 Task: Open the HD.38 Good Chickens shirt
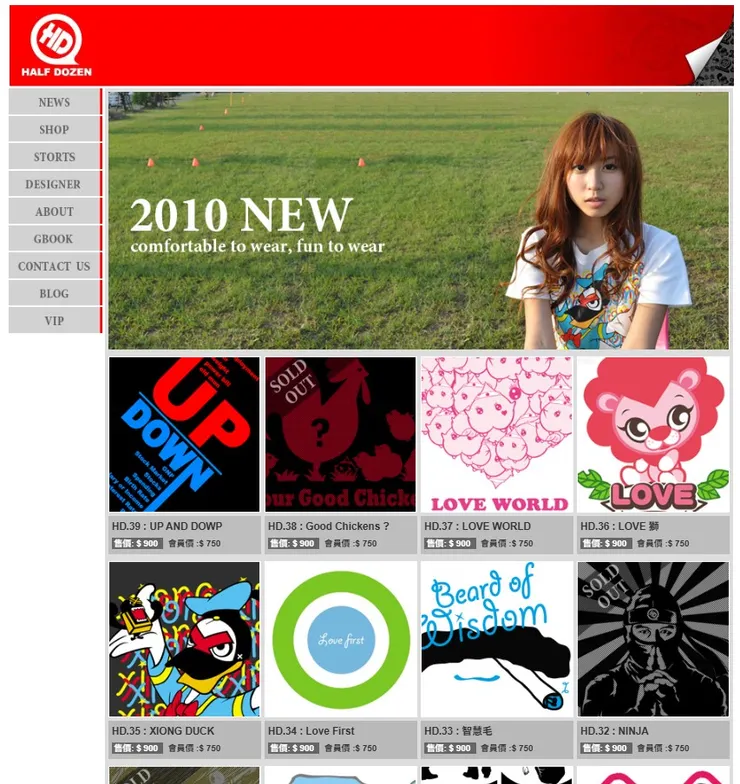(x=340, y=435)
